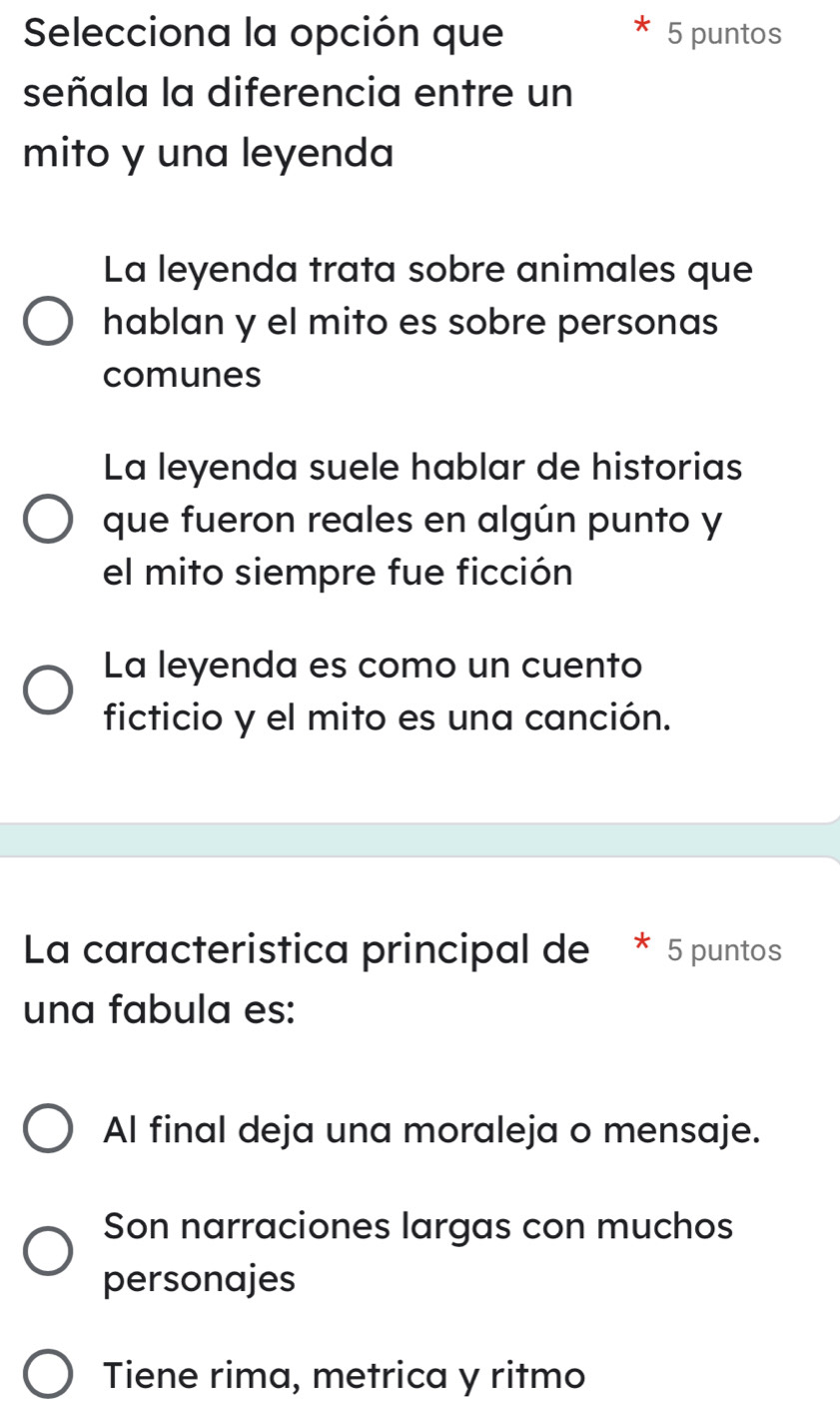Select the option about animales que hablan
Viewport: 840px width, 1414px height.
click(x=48, y=324)
